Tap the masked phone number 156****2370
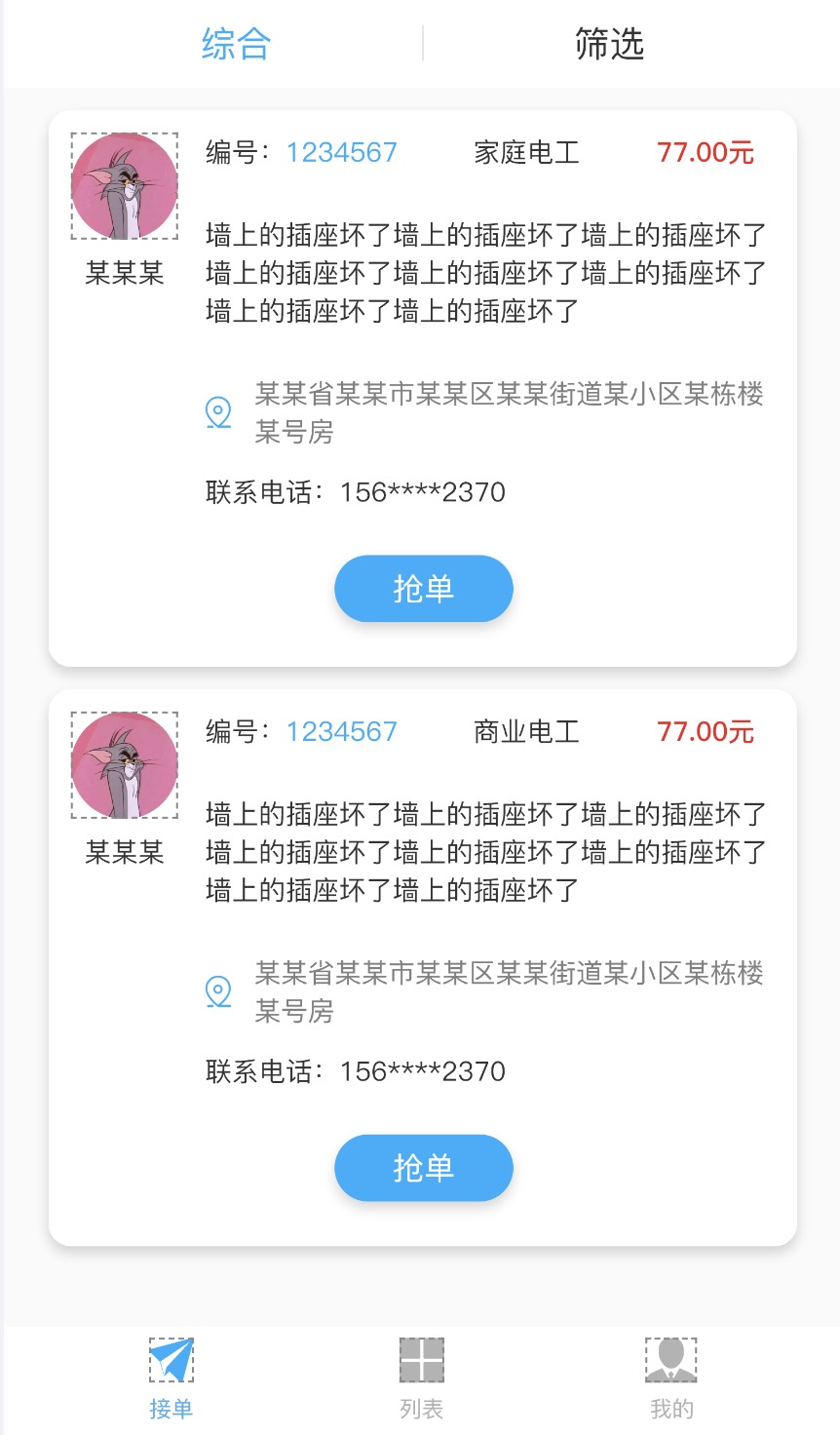Image resolution: width=840 pixels, height=1435 pixels. click(421, 492)
